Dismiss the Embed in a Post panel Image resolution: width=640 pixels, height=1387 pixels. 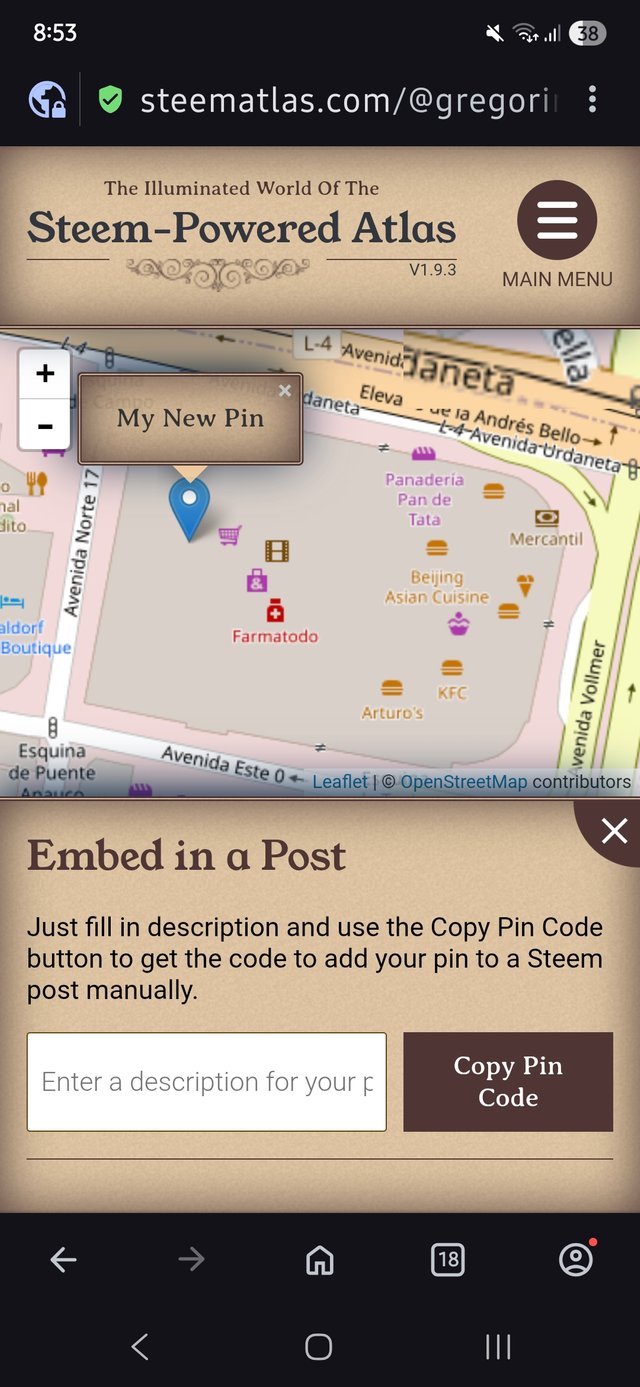click(613, 830)
